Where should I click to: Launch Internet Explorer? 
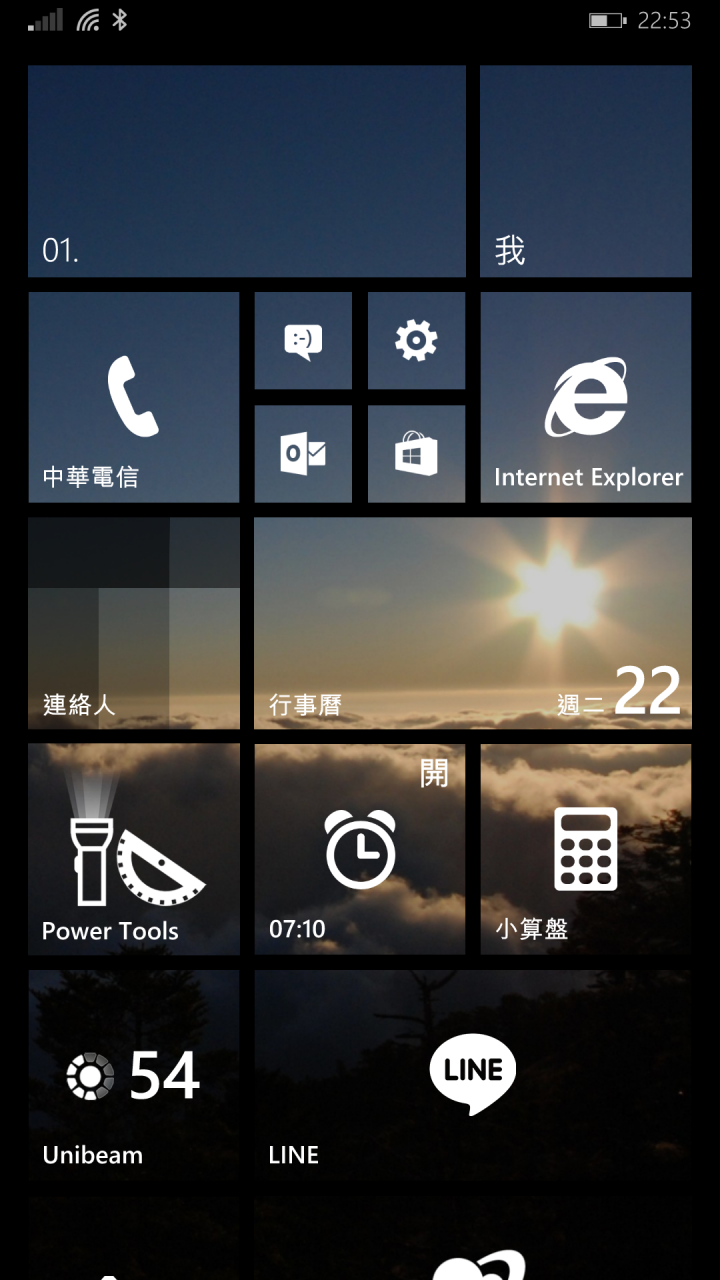pos(586,397)
